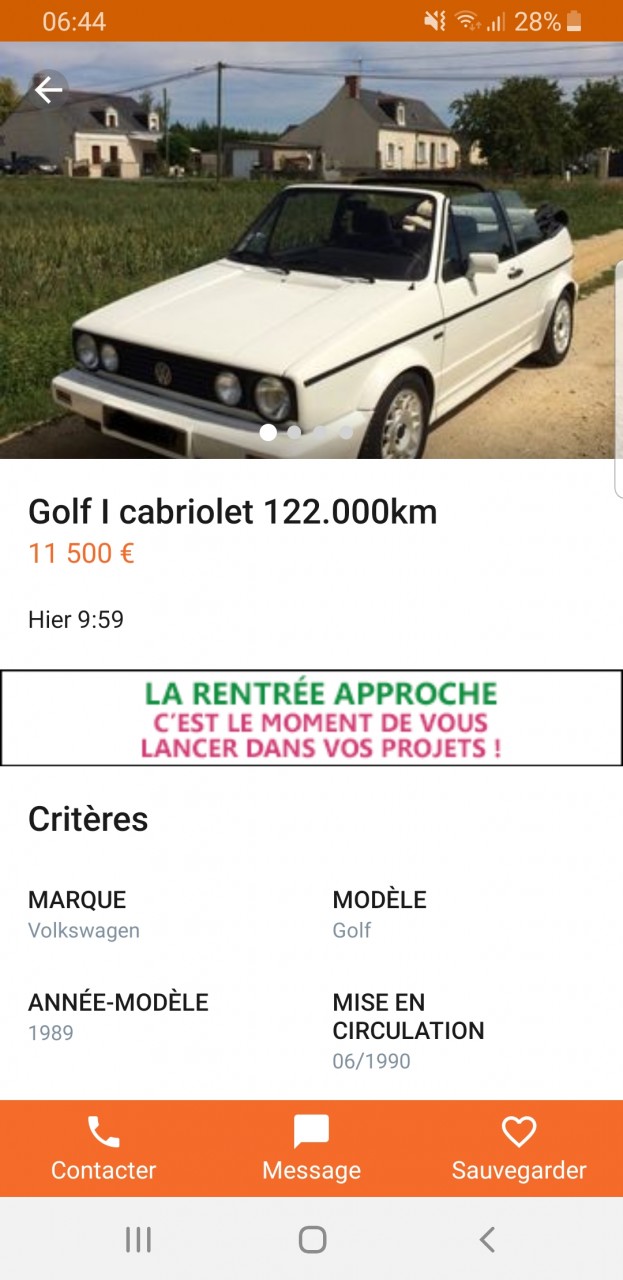Go to the phone's home screen
This screenshot has height=1280, width=623.
(x=312, y=1240)
